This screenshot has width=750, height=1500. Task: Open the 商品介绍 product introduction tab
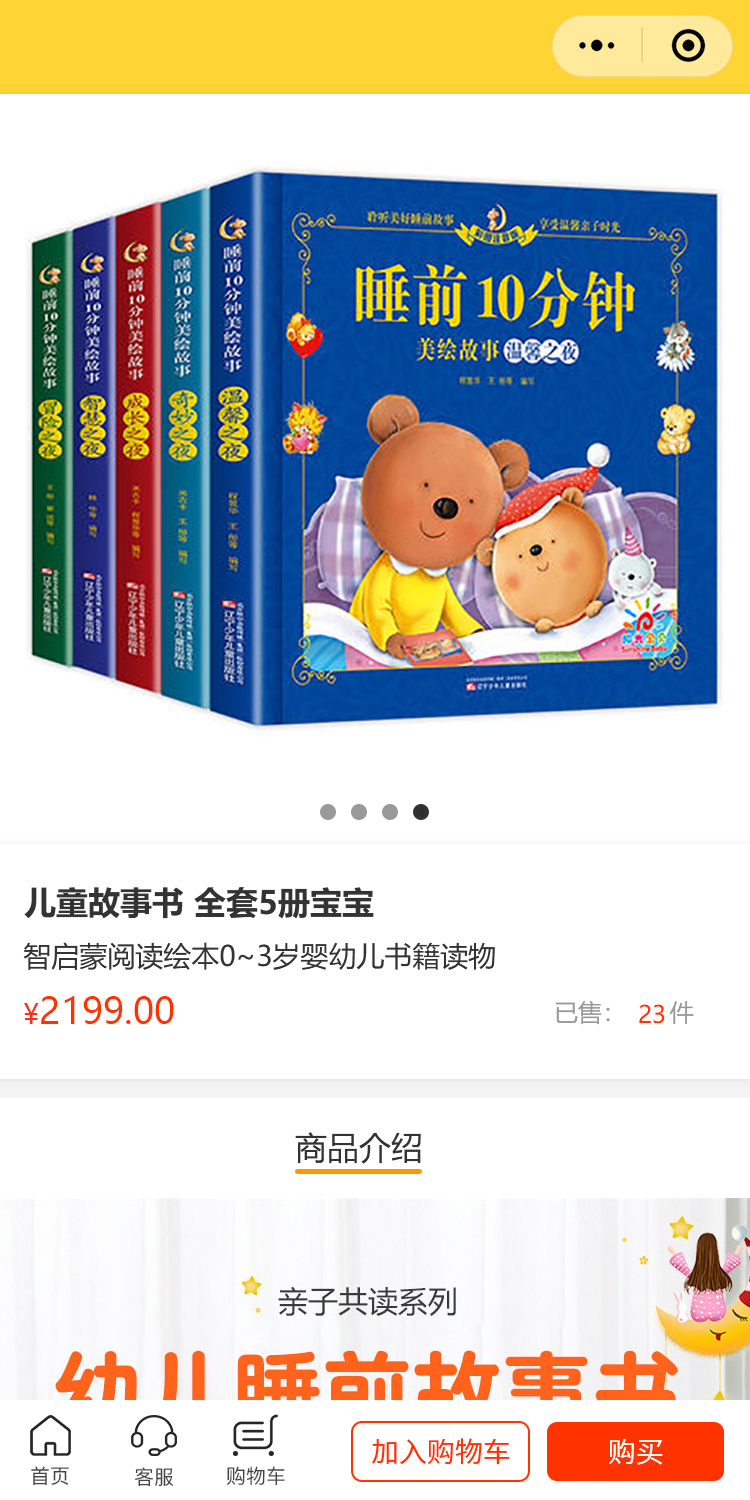click(x=358, y=1148)
